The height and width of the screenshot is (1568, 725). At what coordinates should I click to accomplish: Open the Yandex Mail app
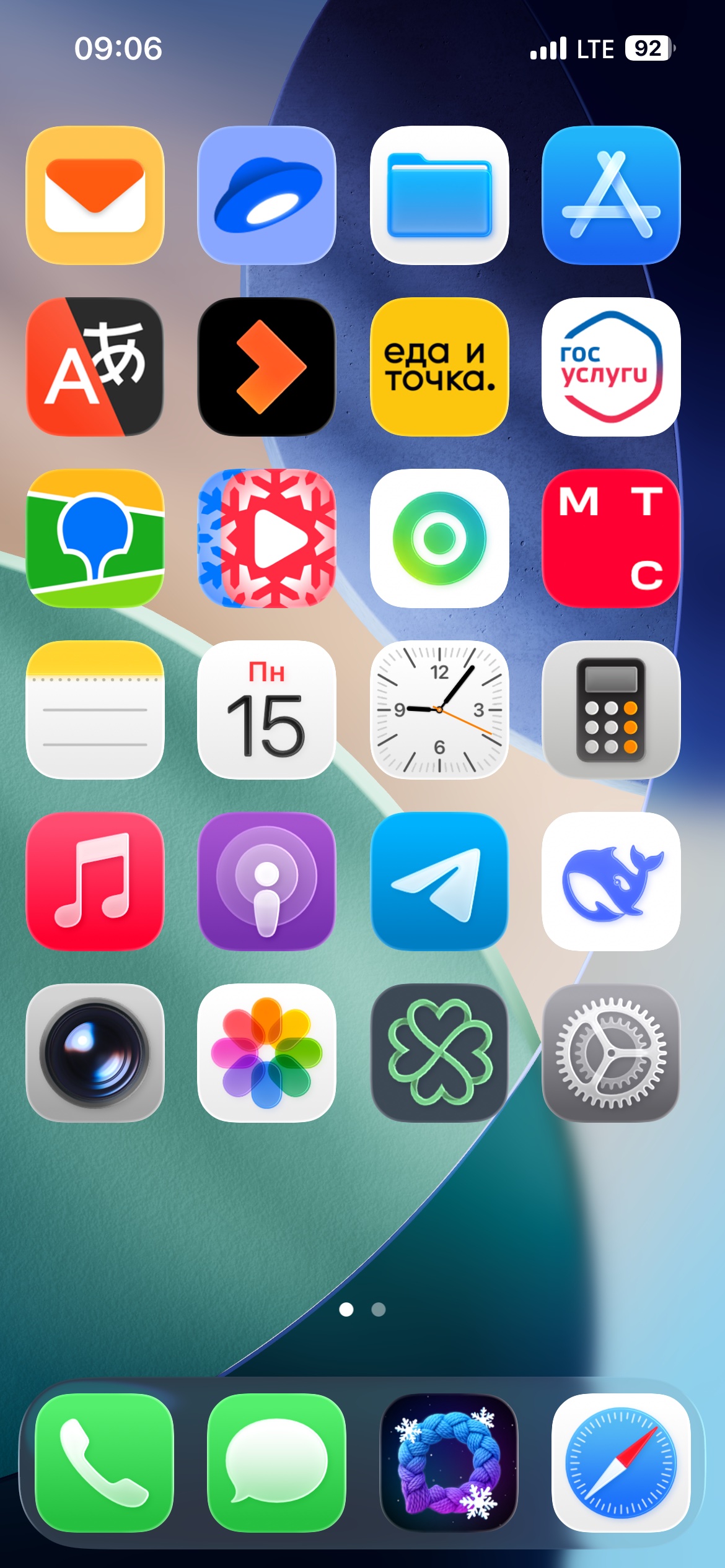[x=95, y=196]
